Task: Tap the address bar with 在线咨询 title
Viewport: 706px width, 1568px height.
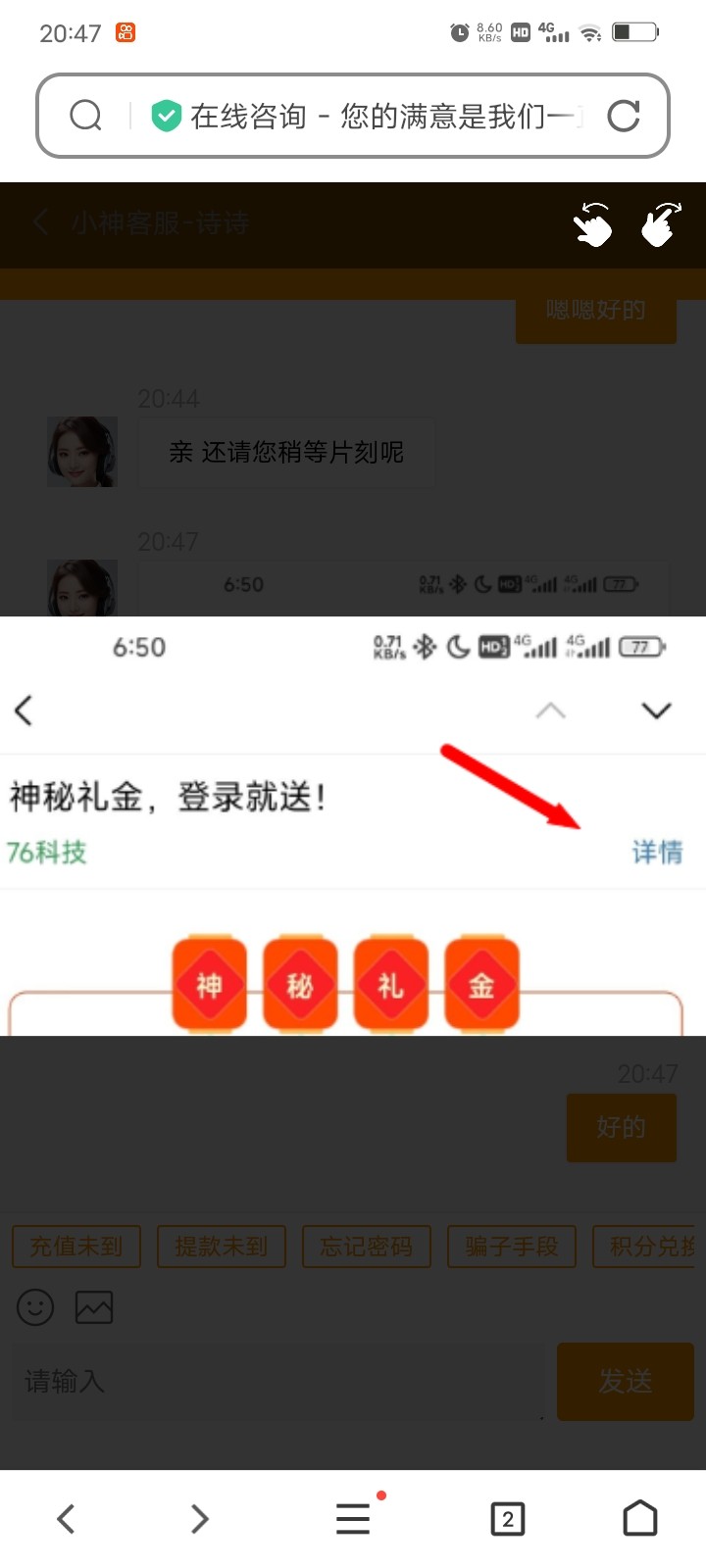Action: tap(382, 117)
